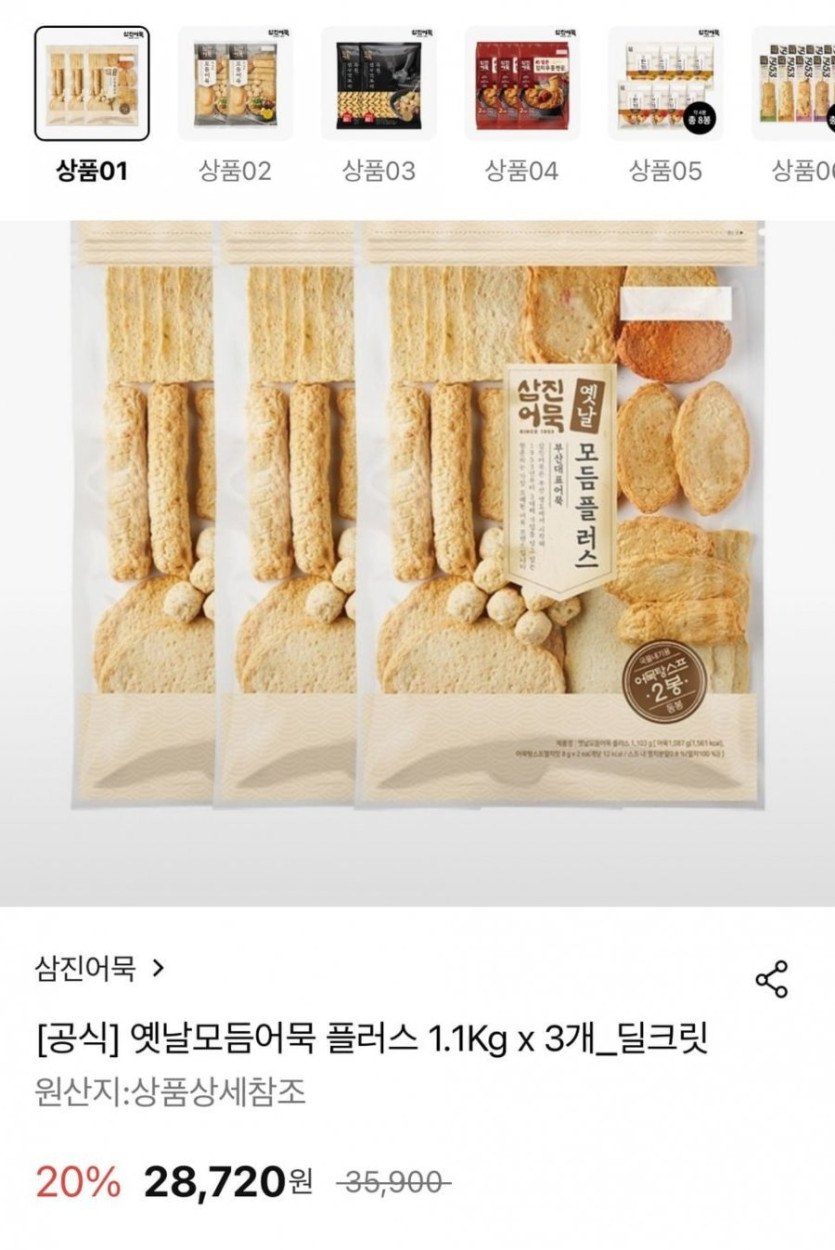The height and width of the screenshot is (1250, 835).
Task: Select the 상품01 thumbnail
Action: click(x=92, y=84)
